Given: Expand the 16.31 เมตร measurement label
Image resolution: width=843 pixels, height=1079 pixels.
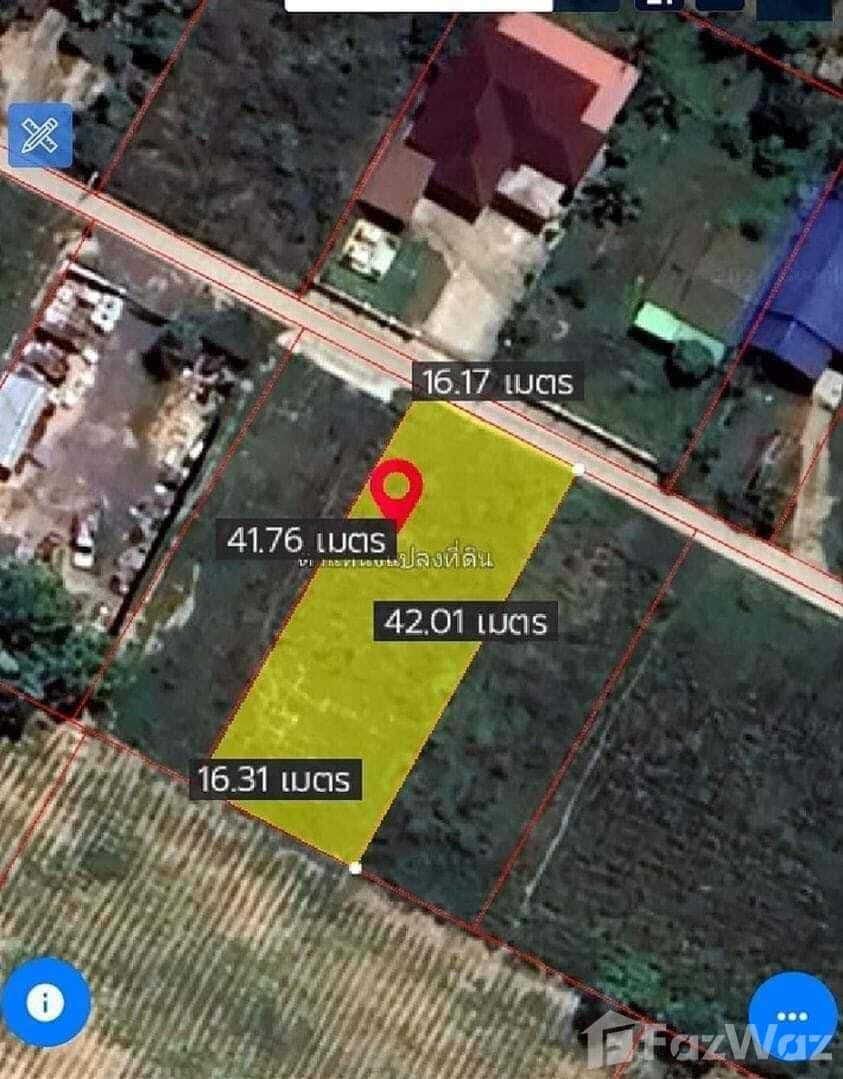Looking at the screenshot, I should click(x=277, y=779).
